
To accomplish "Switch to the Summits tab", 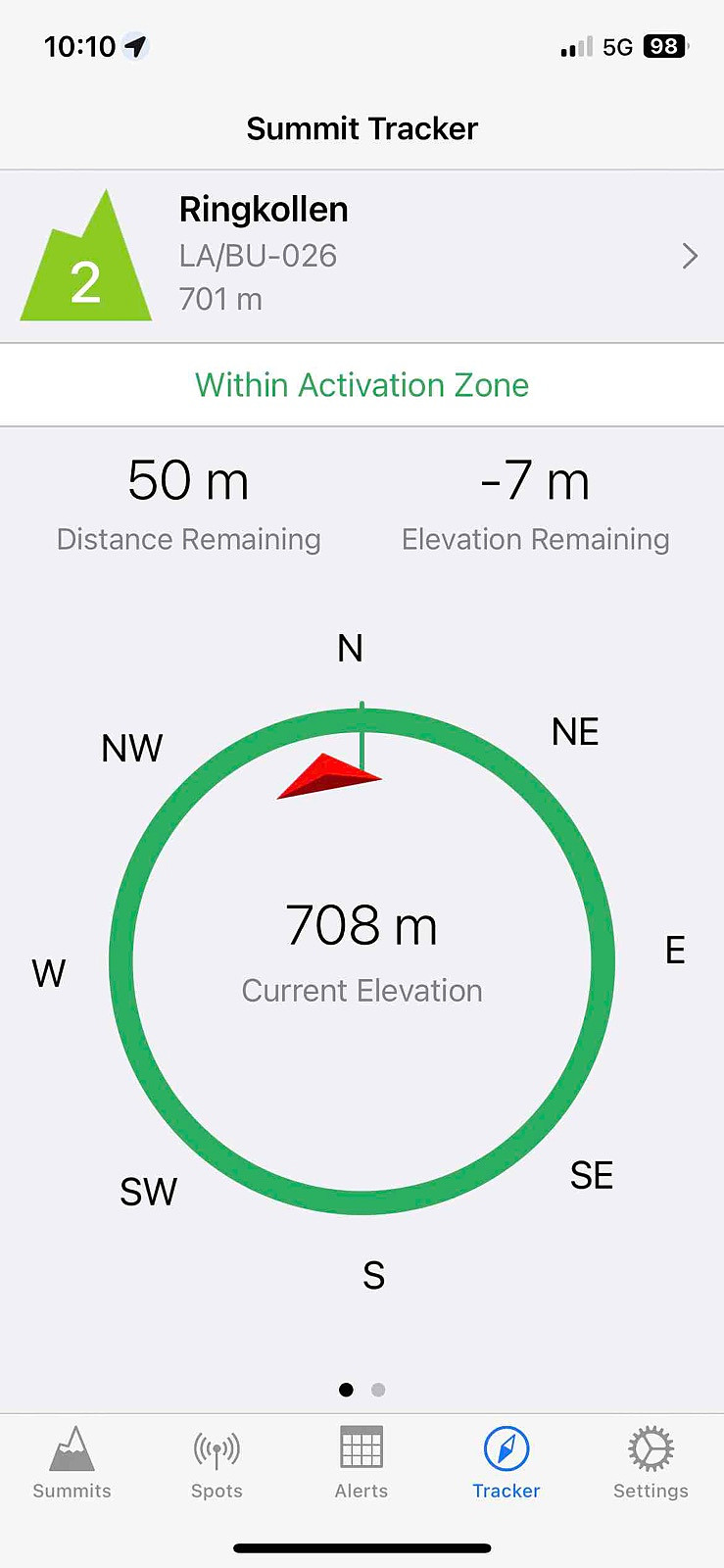I will (72, 1463).
